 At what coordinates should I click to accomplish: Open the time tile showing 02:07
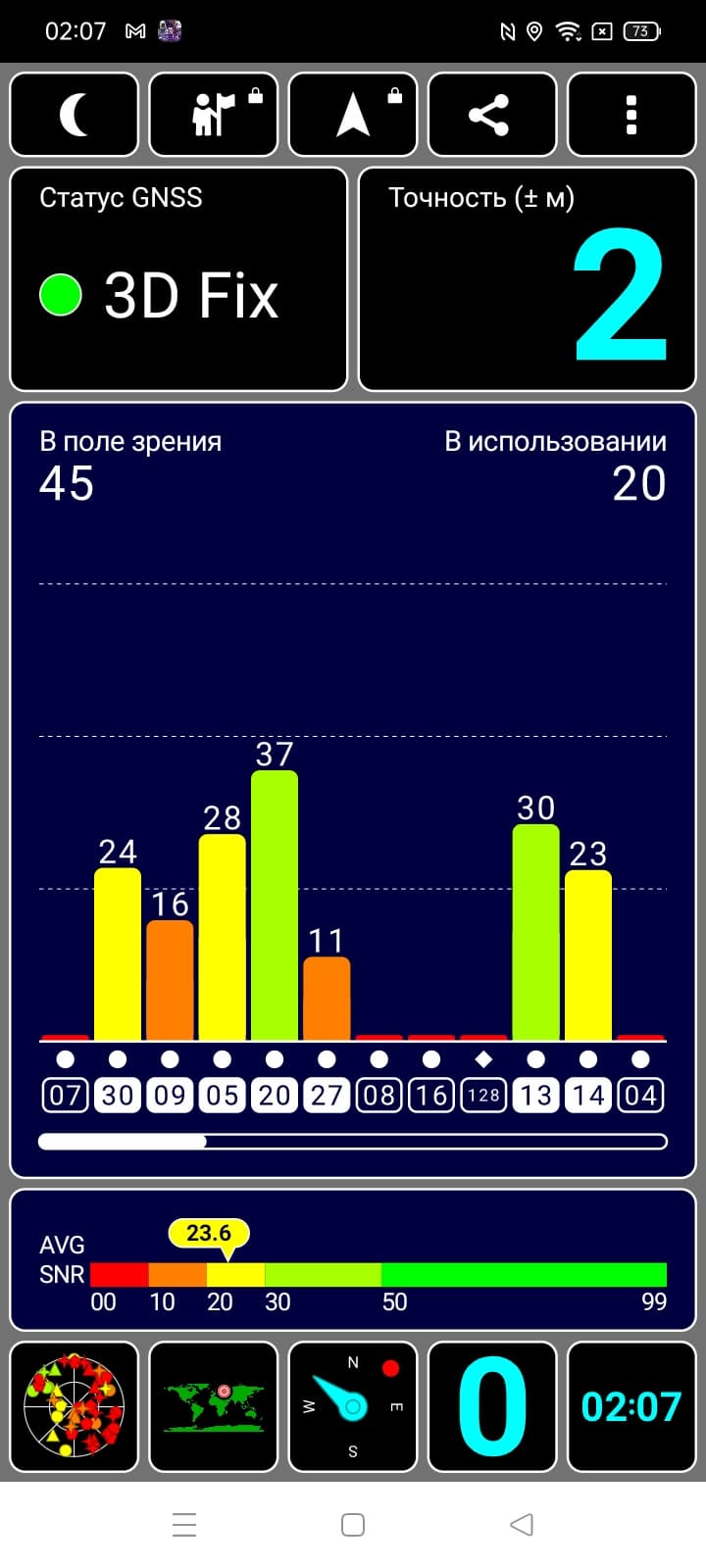631,1406
